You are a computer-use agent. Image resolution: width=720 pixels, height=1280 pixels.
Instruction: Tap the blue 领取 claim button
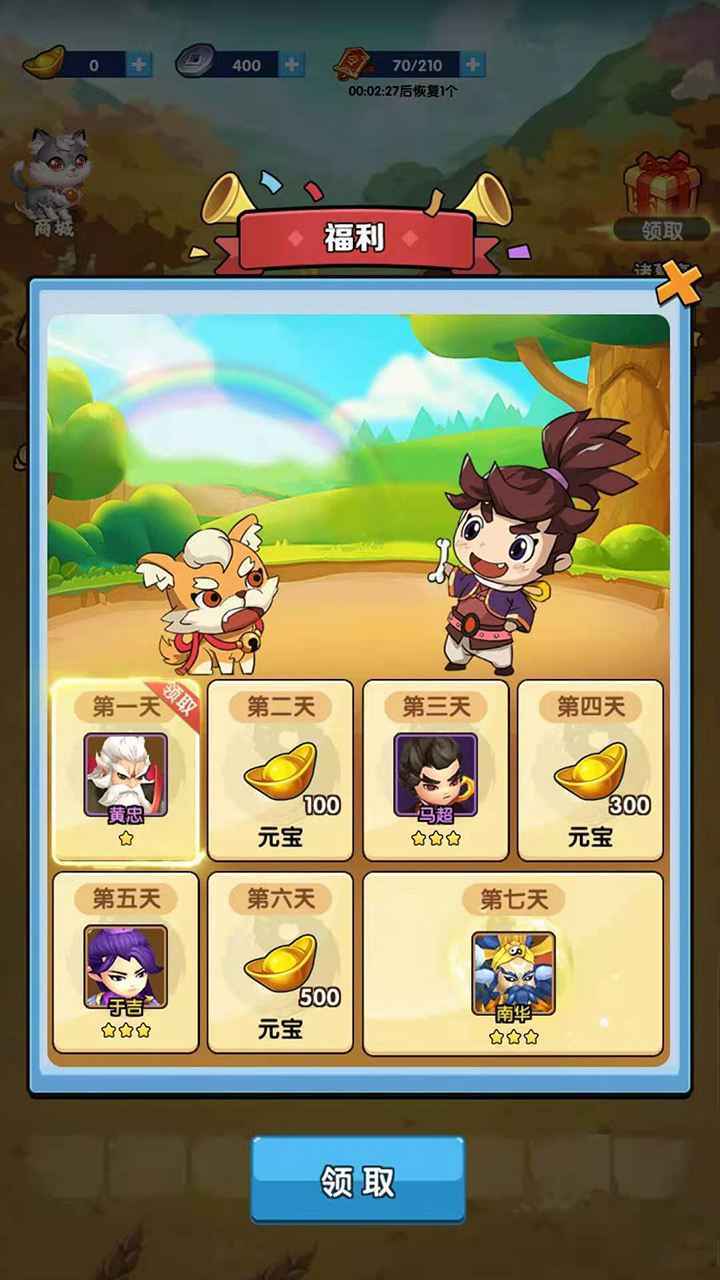point(358,1181)
